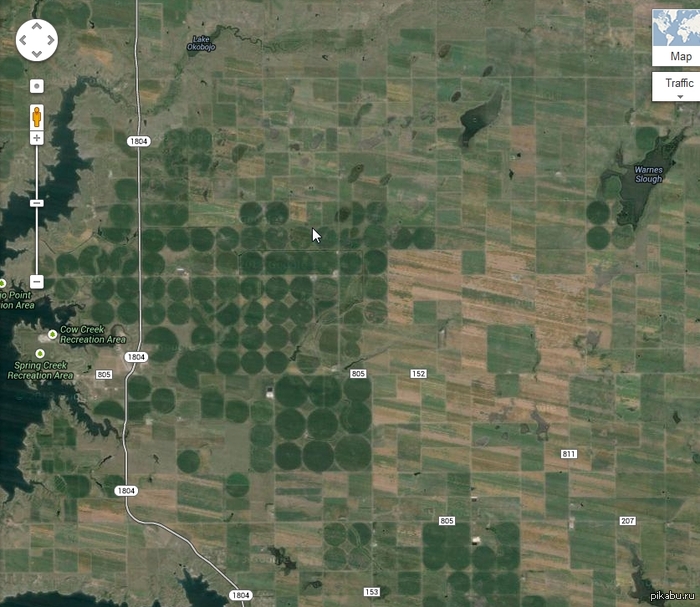The width and height of the screenshot is (700, 607).
Task: Open Cow Creek Recreation Area marker
Action: point(52,329)
